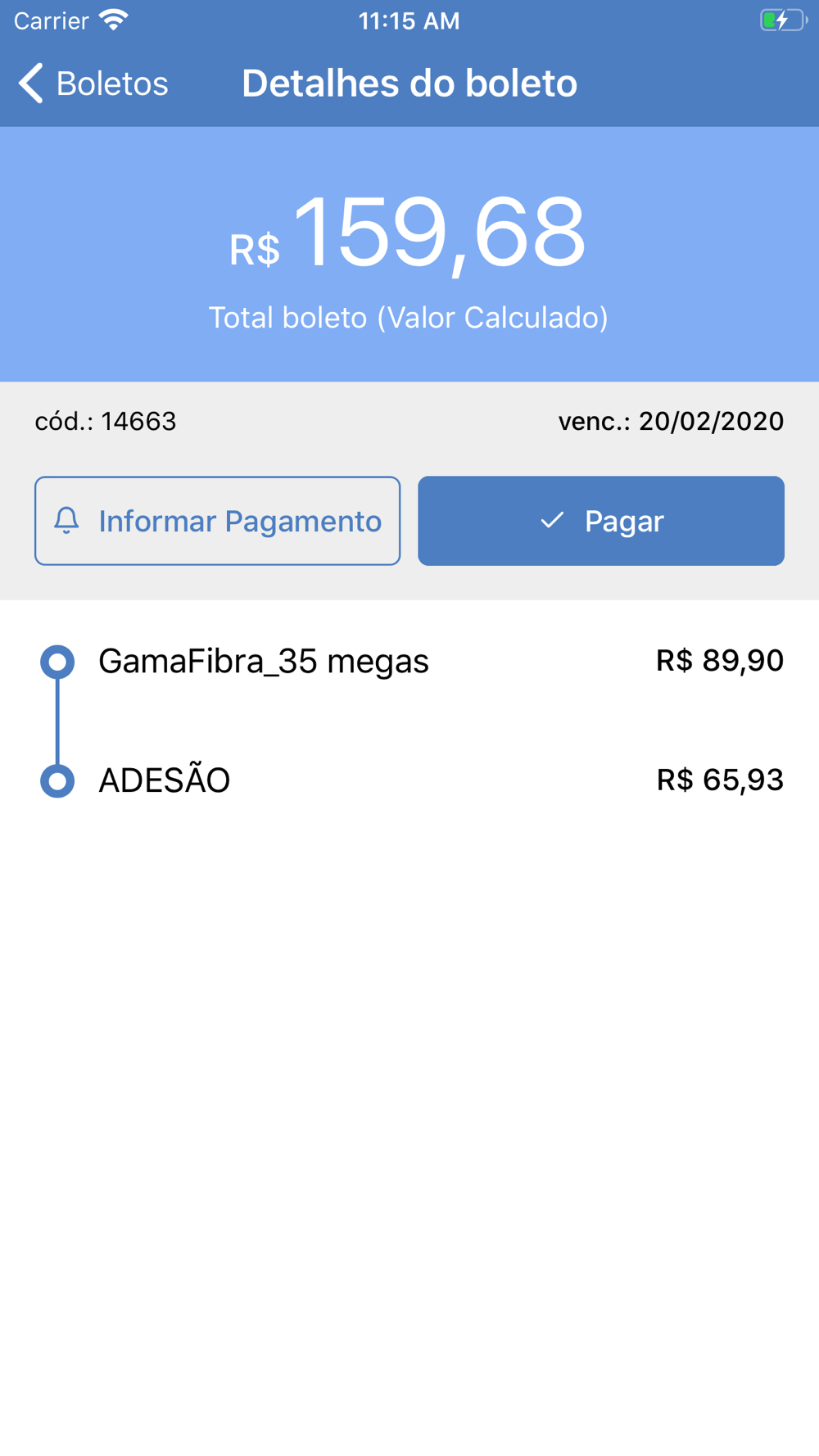Image resolution: width=819 pixels, height=1456 pixels.
Task: Pay the boleto with Pagar
Action: pyautogui.click(x=601, y=521)
